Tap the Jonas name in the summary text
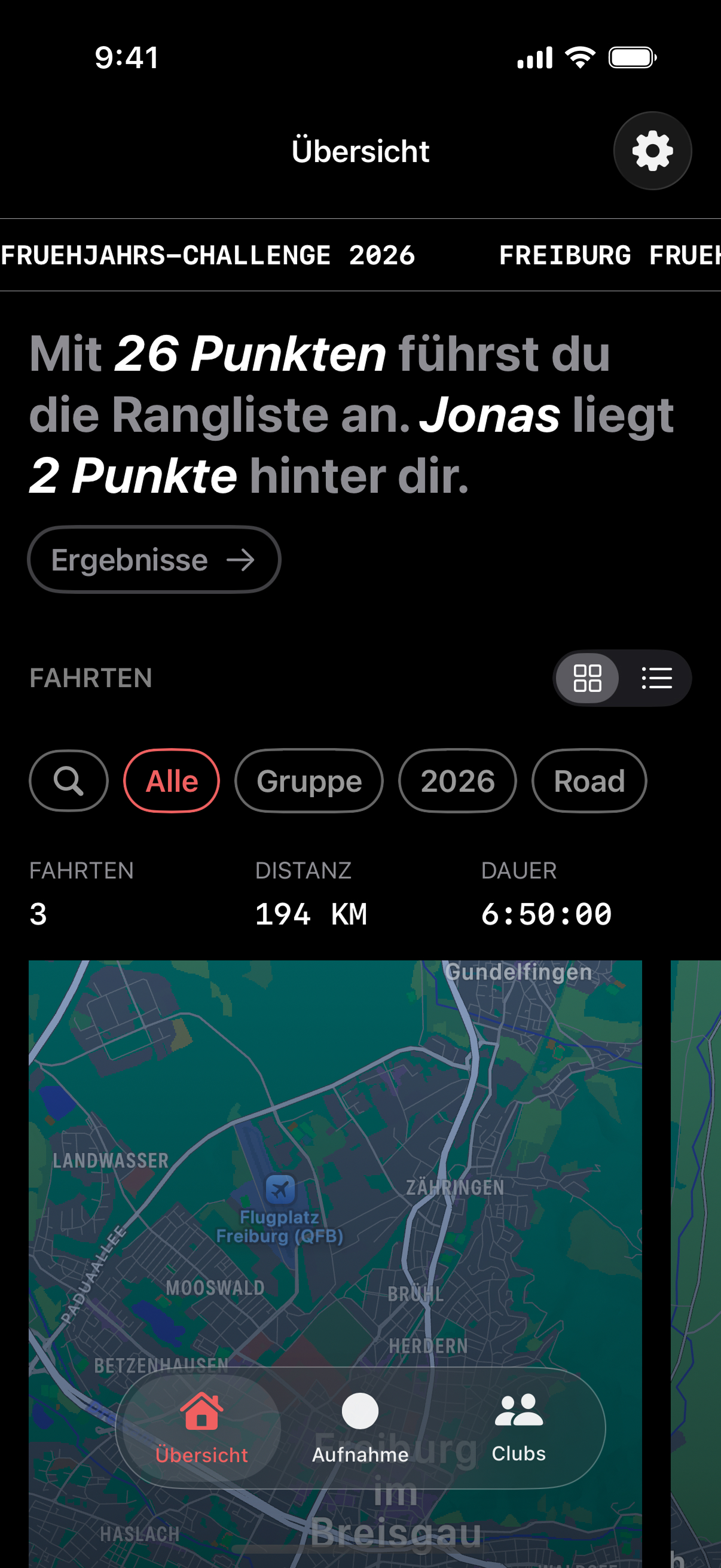This screenshot has width=721, height=1568. 490,414
